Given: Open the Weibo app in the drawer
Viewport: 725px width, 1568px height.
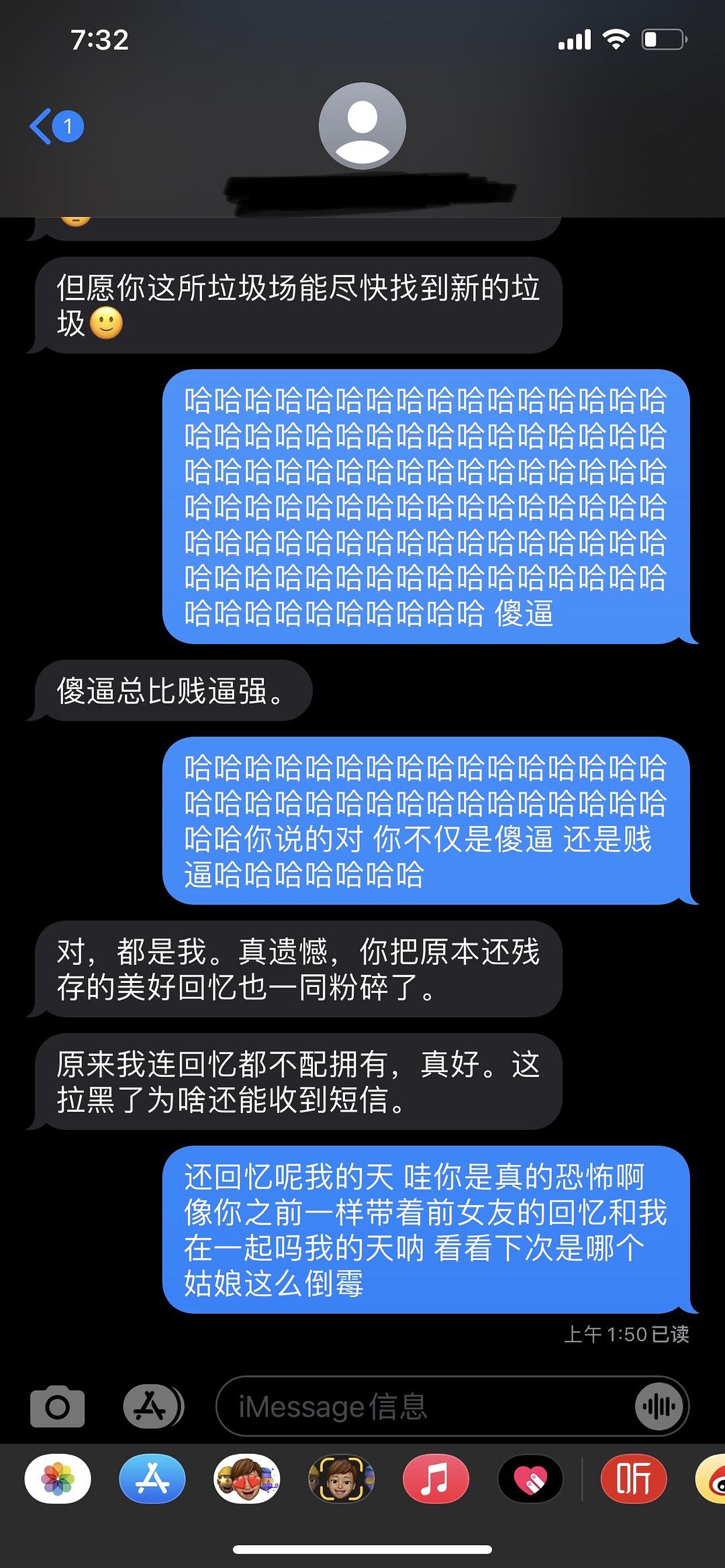Looking at the screenshot, I should tap(710, 1479).
